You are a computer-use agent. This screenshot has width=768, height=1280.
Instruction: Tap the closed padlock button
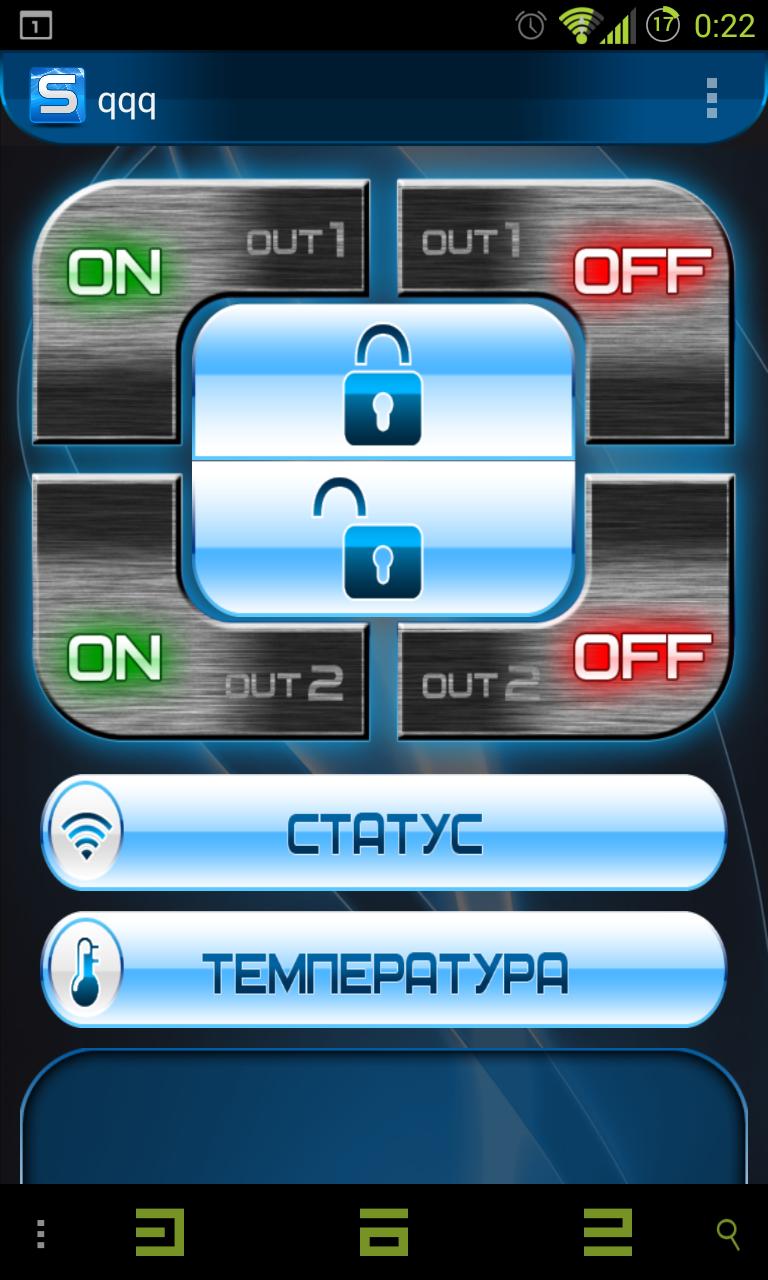click(383, 385)
